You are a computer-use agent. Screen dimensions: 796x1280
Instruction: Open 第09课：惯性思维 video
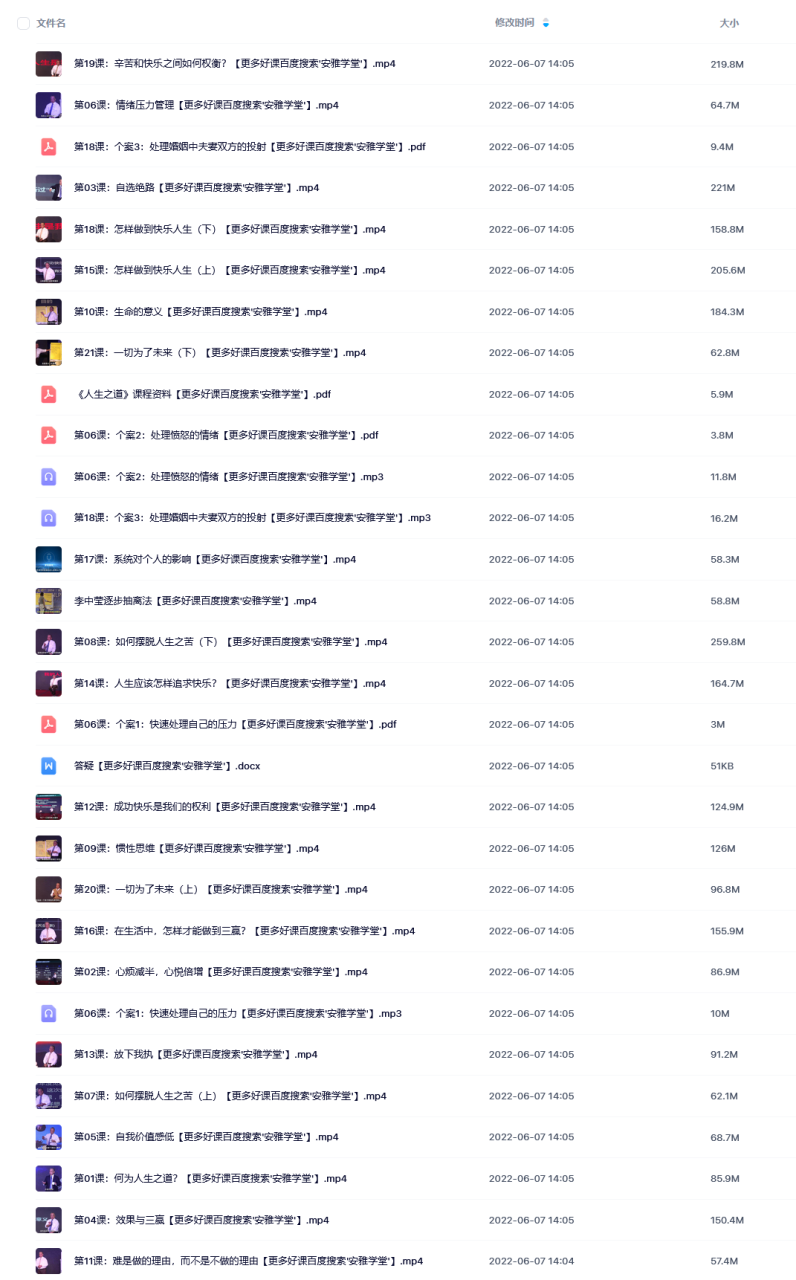pyautogui.click(x=196, y=848)
